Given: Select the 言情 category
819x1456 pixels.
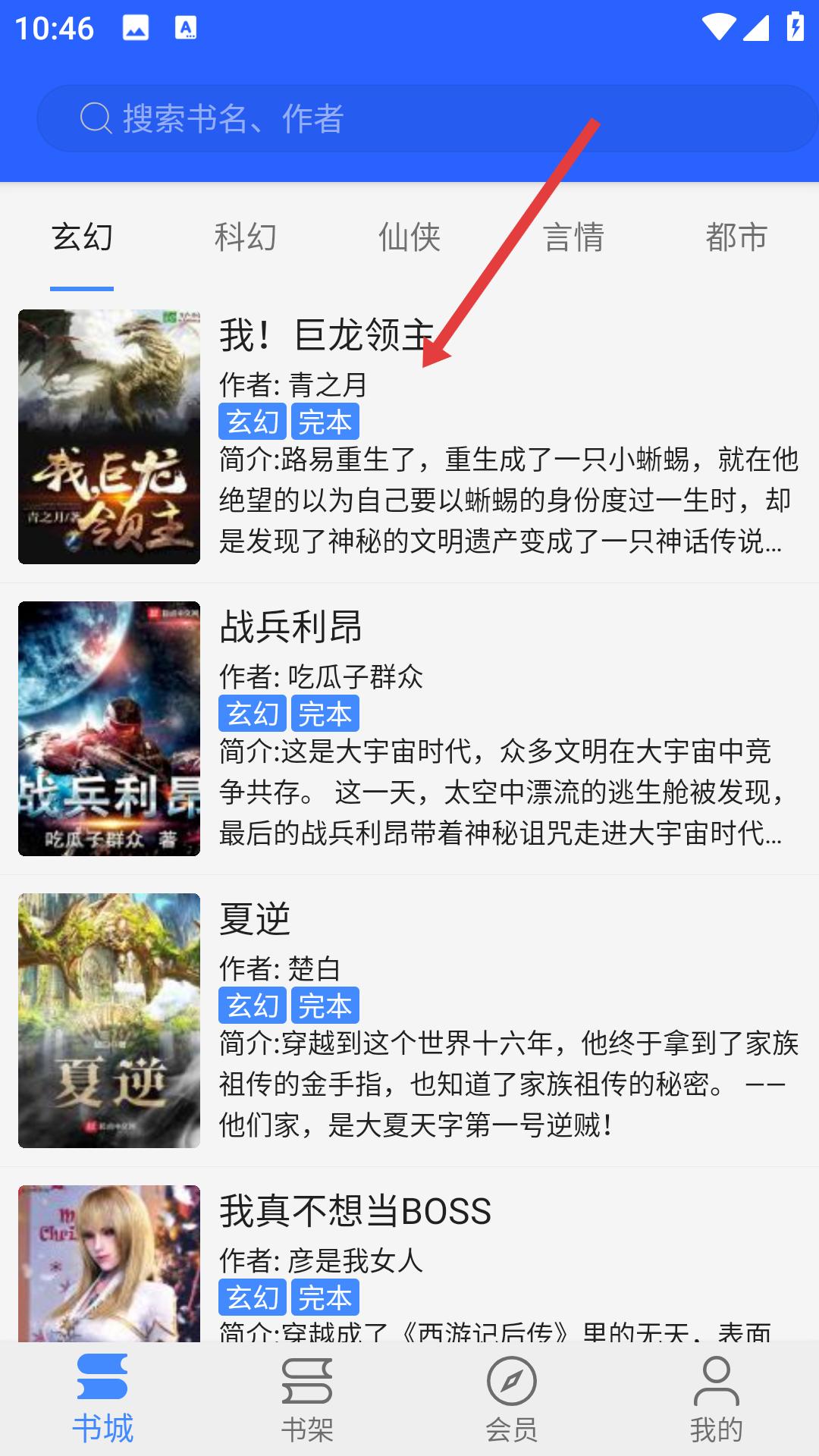Looking at the screenshot, I should coord(573,237).
